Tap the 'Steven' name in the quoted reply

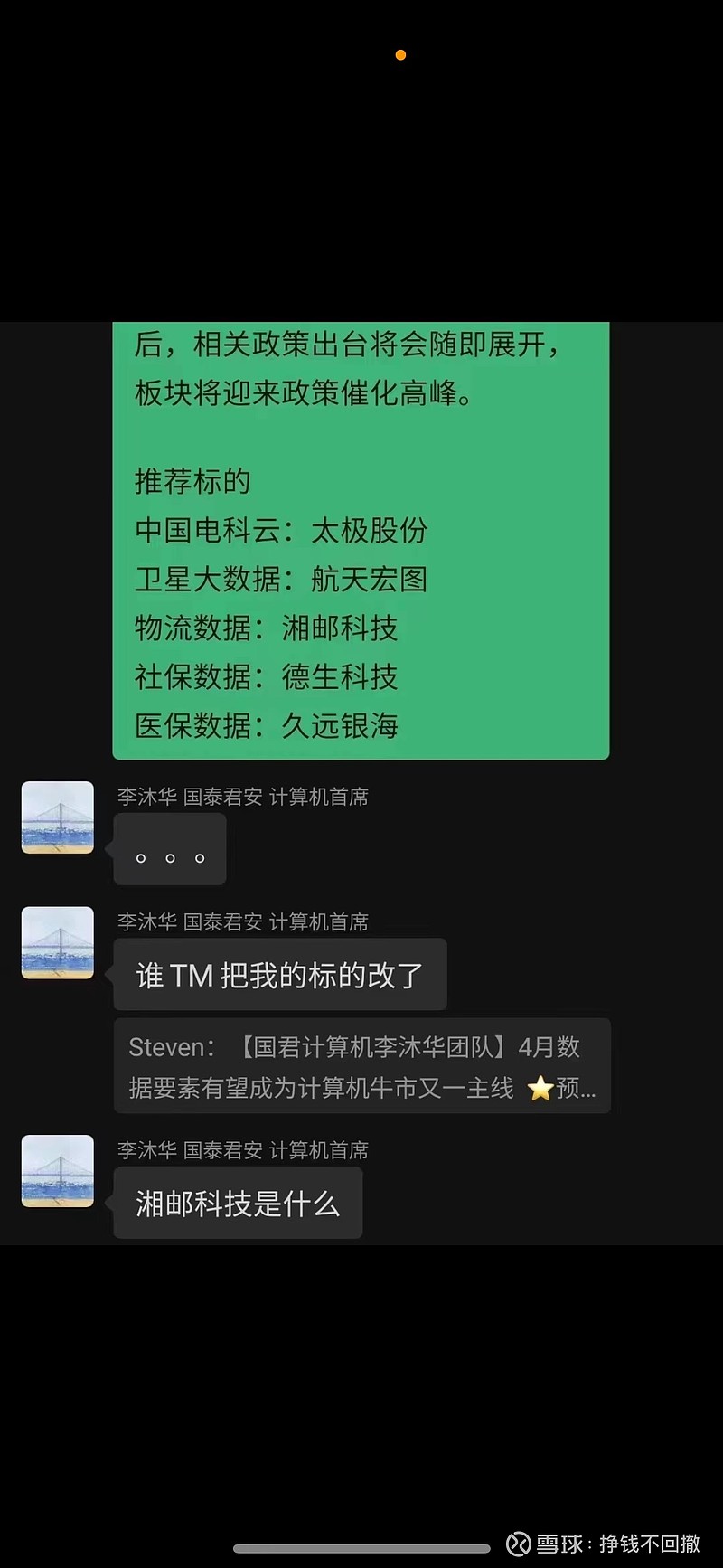[x=170, y=1047]
